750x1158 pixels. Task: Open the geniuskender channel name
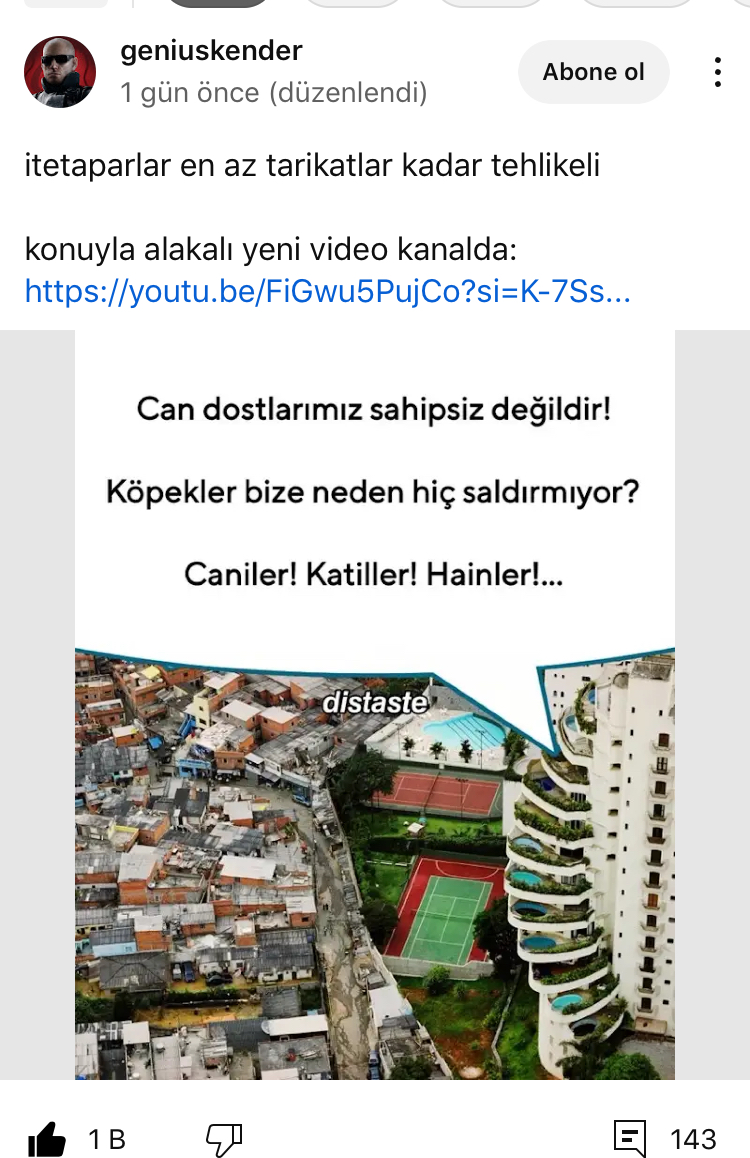click(211, 51)
